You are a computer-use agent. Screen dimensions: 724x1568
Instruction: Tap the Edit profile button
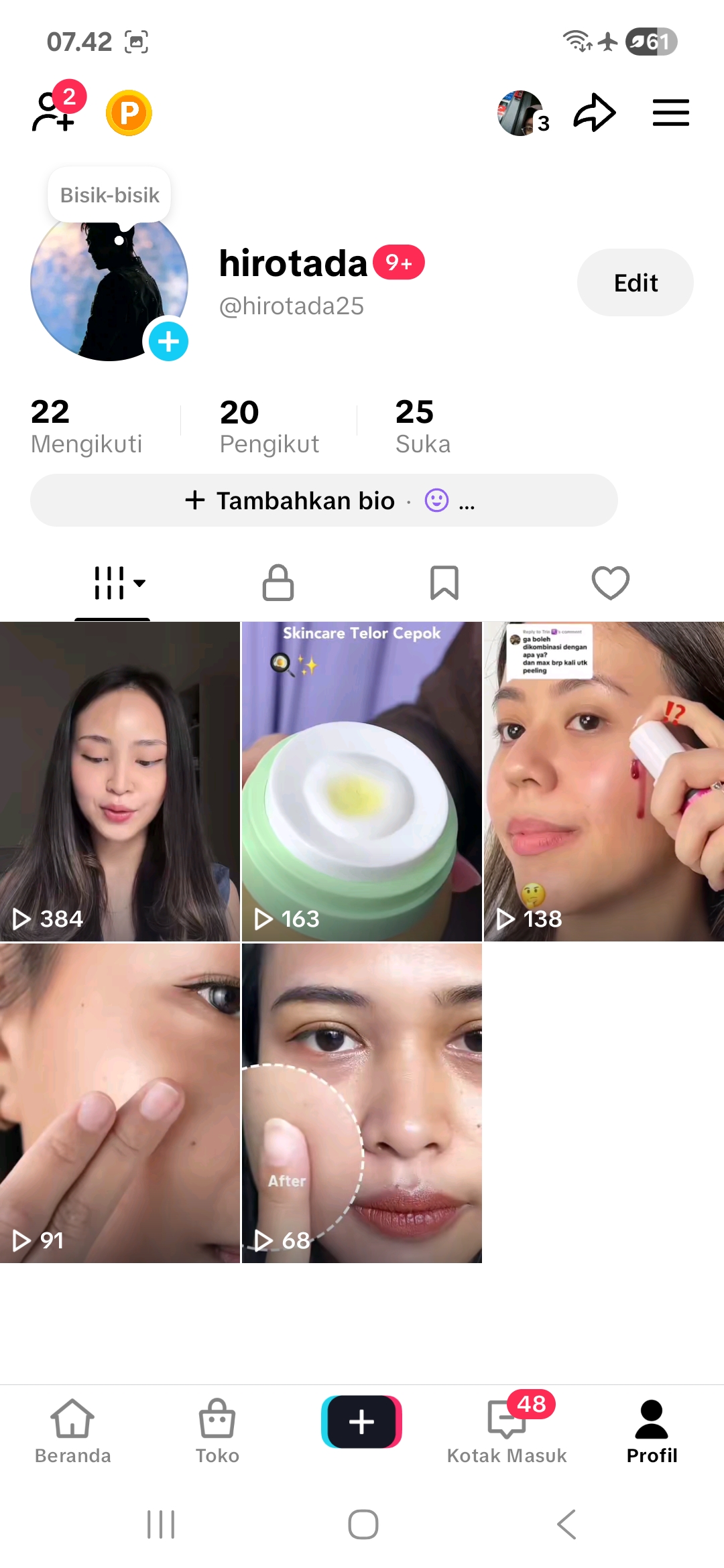tap(635, 283)
